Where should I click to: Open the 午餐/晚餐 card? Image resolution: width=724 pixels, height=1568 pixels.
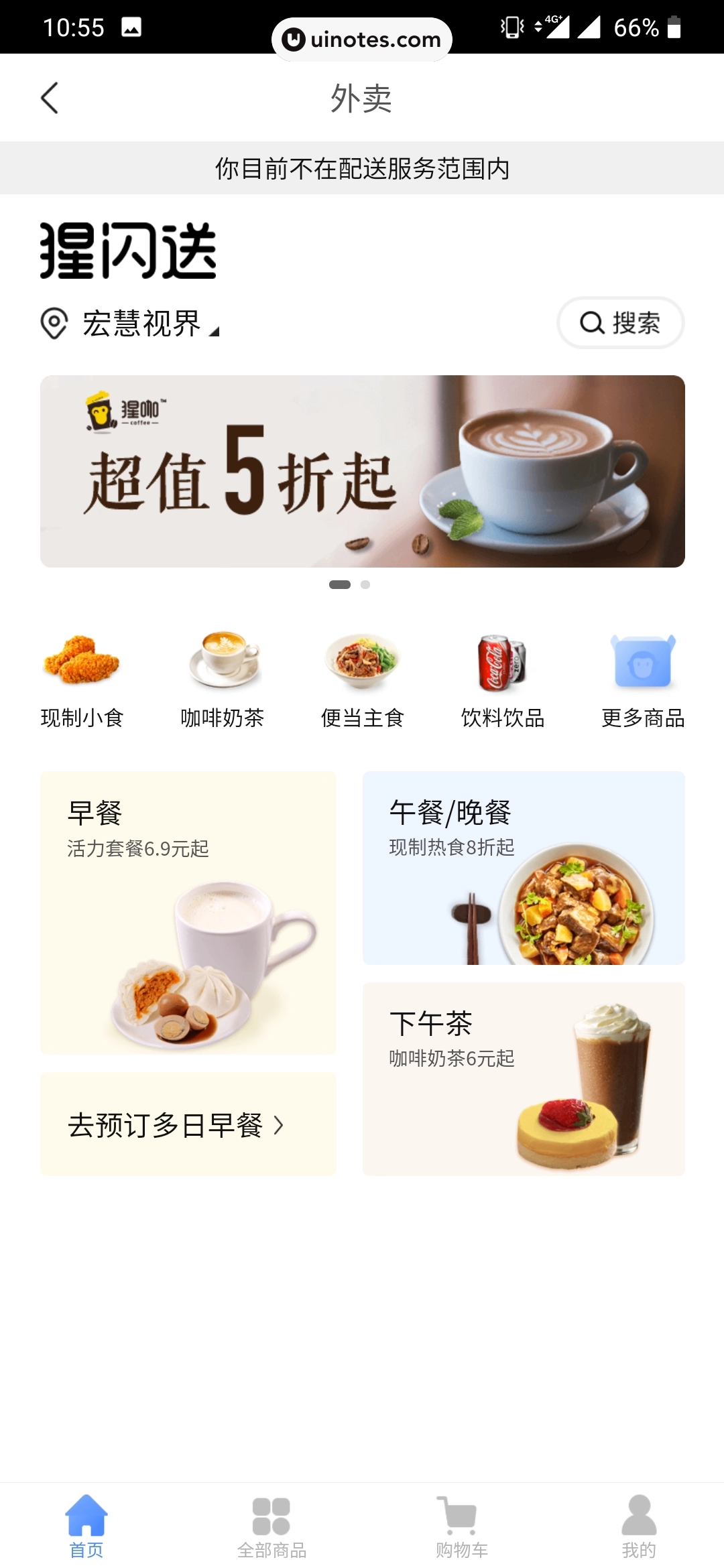tap(524, 868)
